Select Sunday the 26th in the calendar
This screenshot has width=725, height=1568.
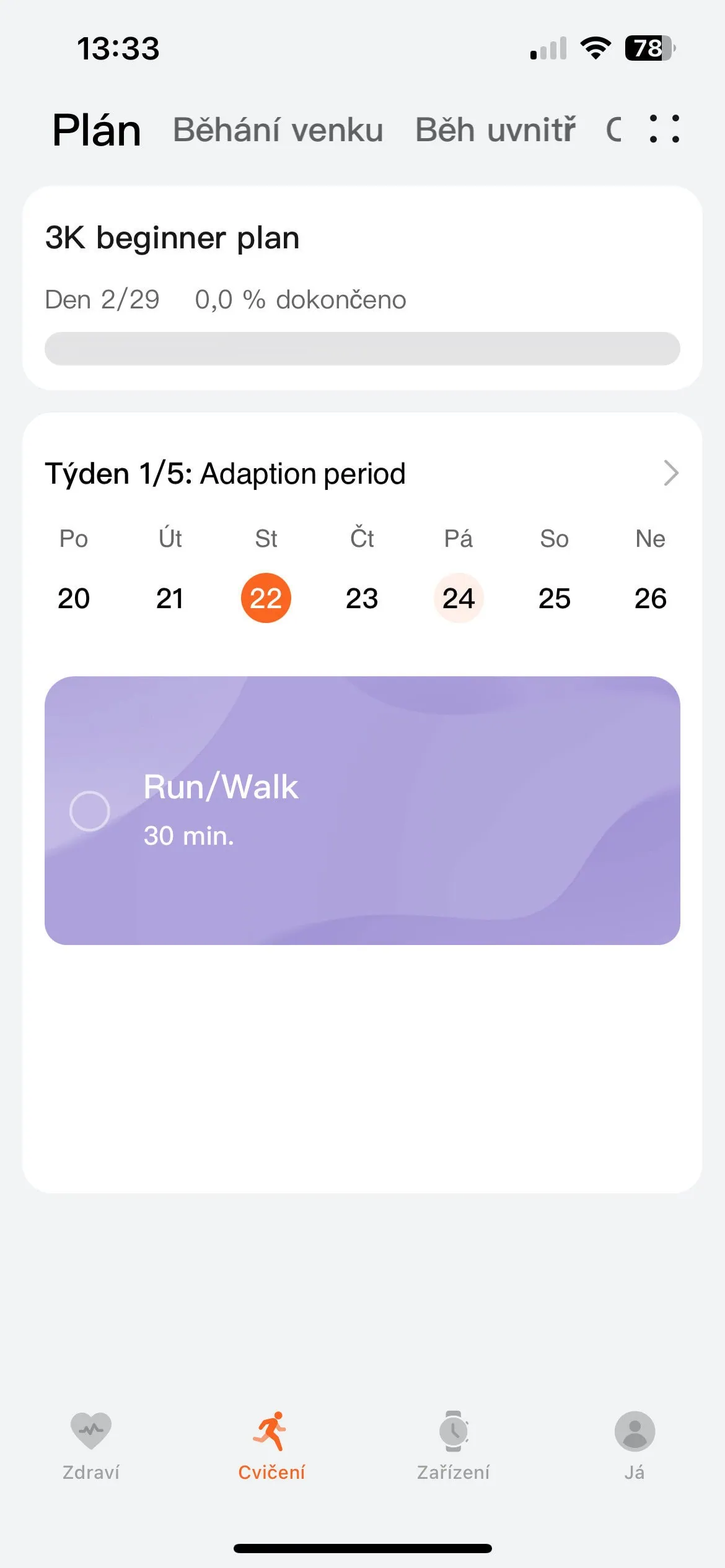click(x=651, y=598)
